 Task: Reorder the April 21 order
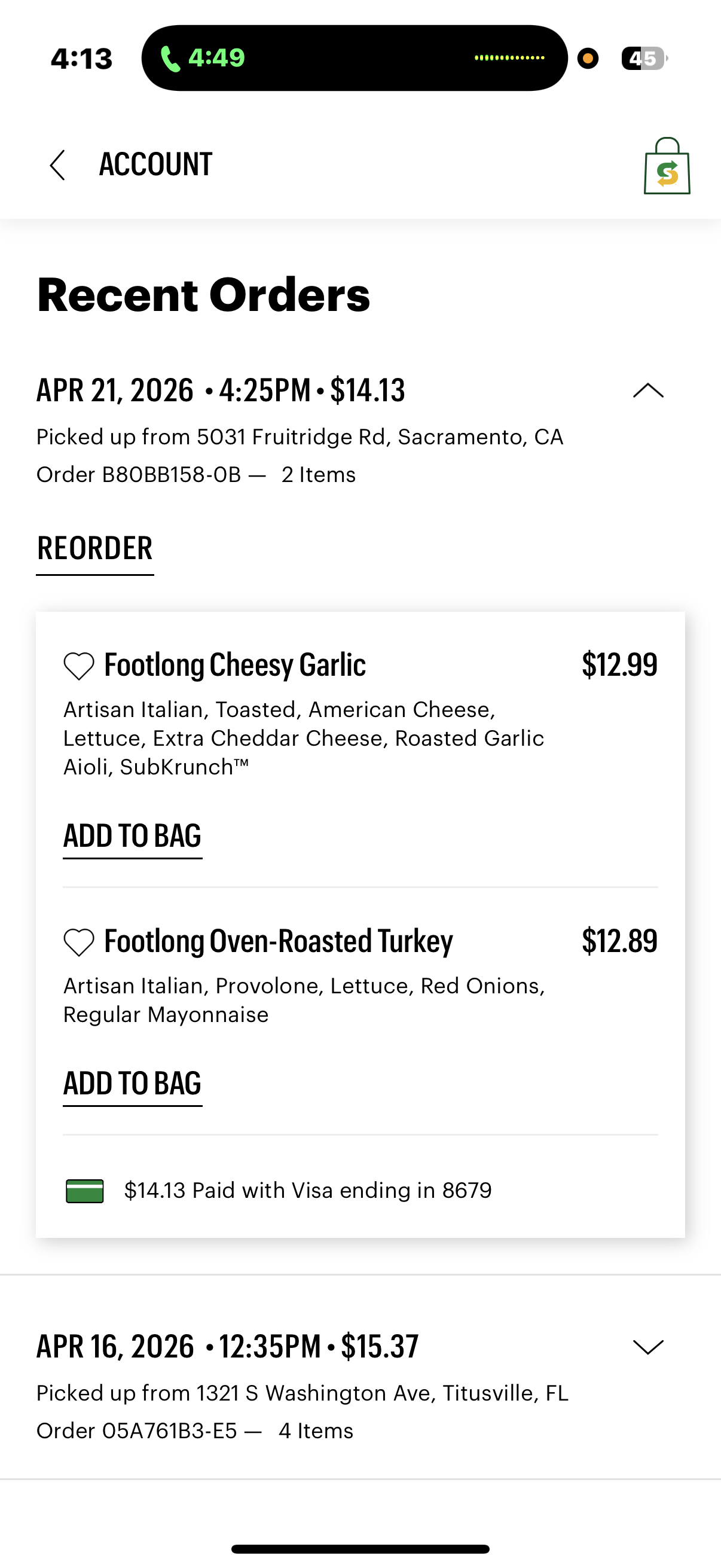(x=95, y=548)
